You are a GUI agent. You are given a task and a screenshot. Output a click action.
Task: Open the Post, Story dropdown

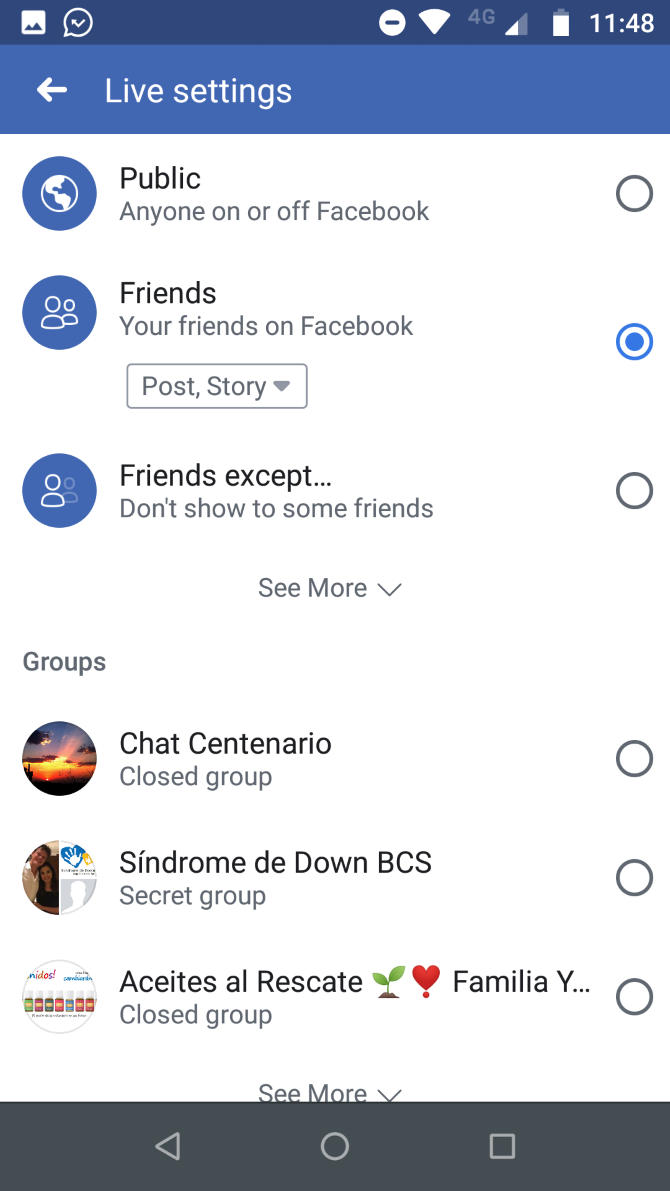216,387
